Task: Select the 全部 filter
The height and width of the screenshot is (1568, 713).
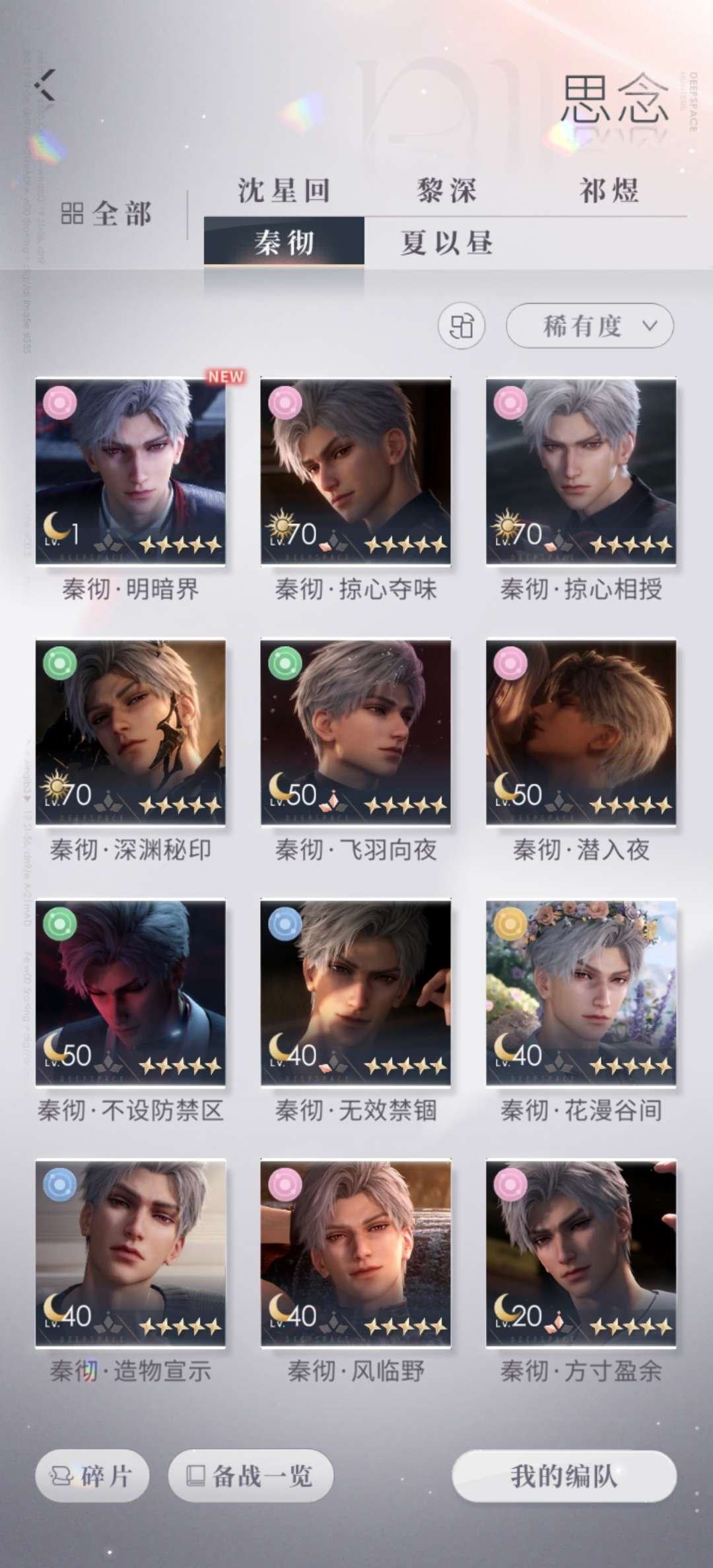Action: (107, 214)
